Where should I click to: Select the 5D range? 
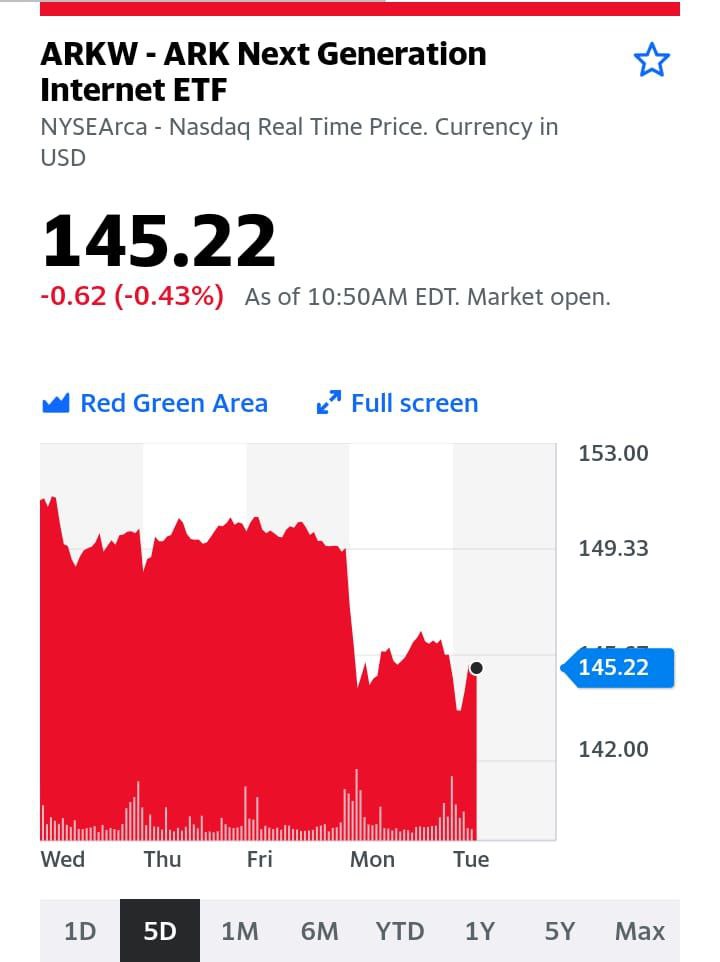pyautogui.click(x=160, y=931)
